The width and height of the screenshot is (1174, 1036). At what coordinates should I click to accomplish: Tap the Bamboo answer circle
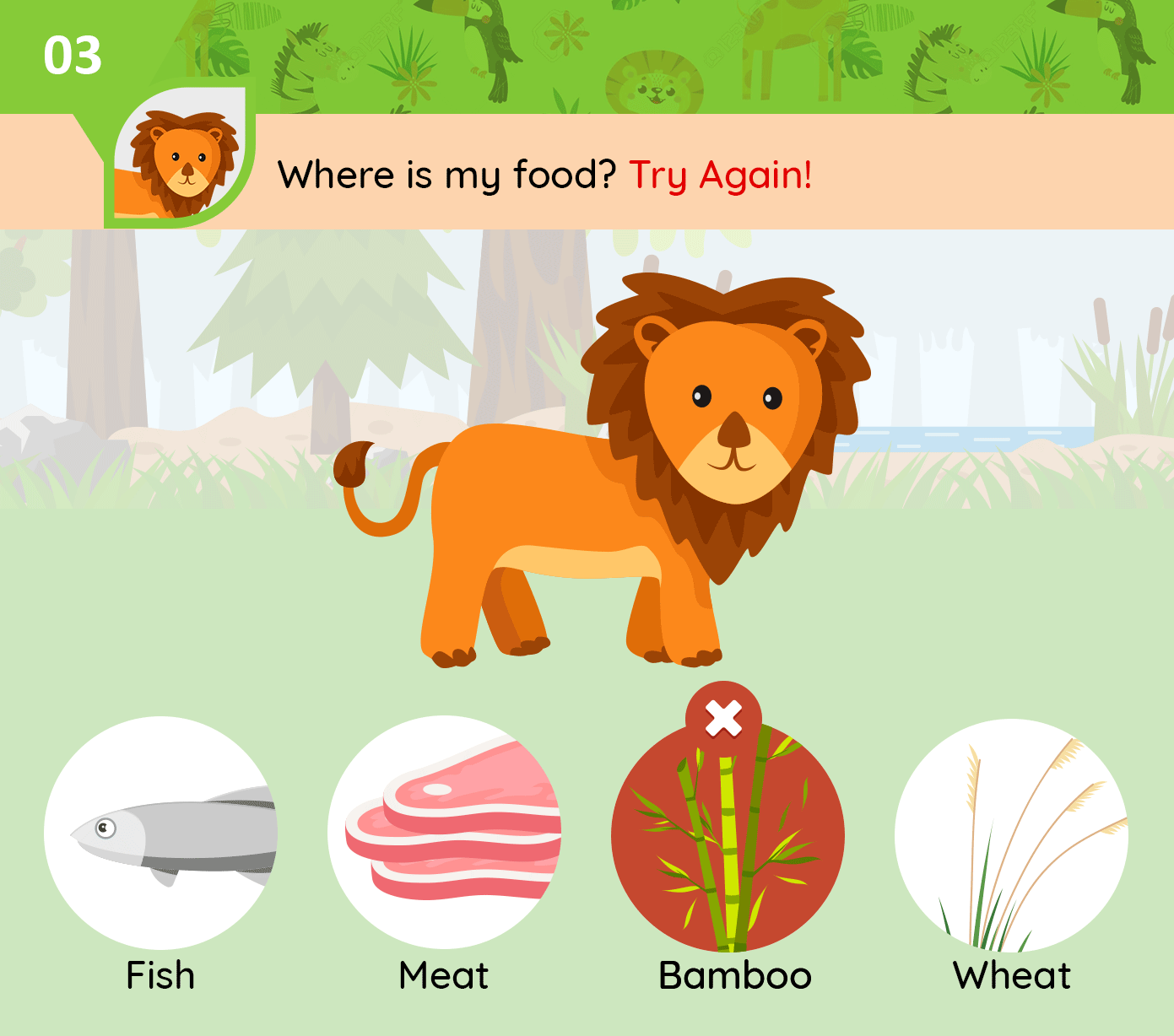(728, 837)
